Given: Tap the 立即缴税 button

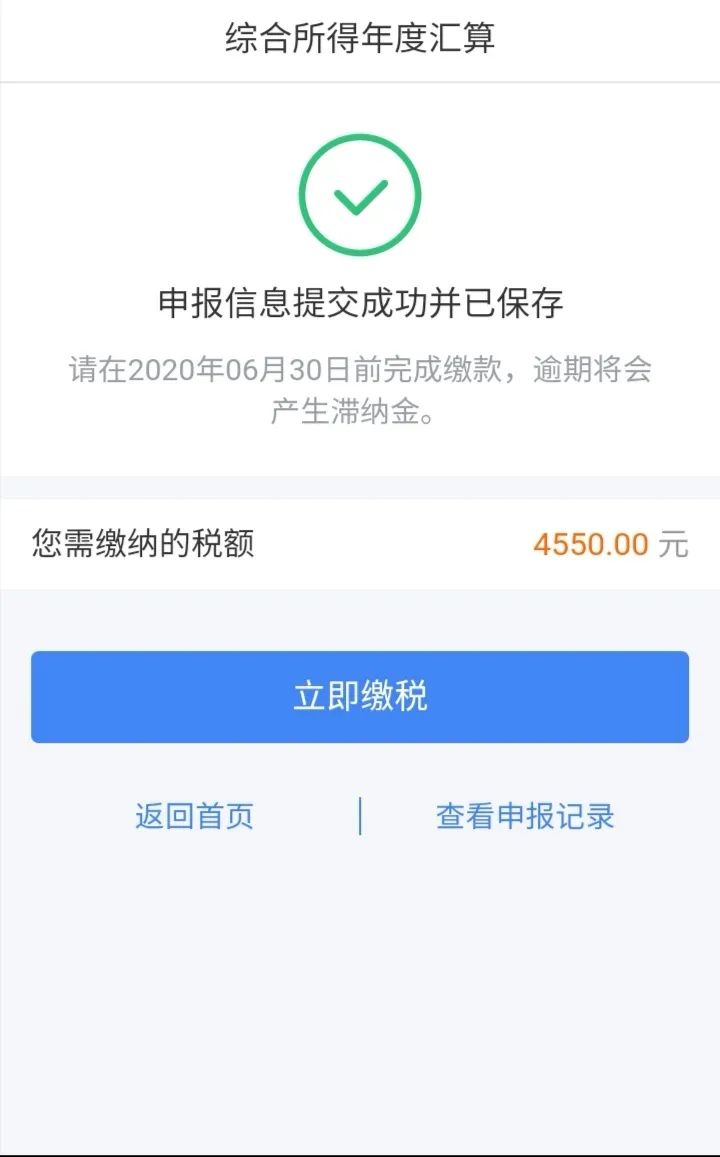Looking at the screenshot, I should pos(360,697).
